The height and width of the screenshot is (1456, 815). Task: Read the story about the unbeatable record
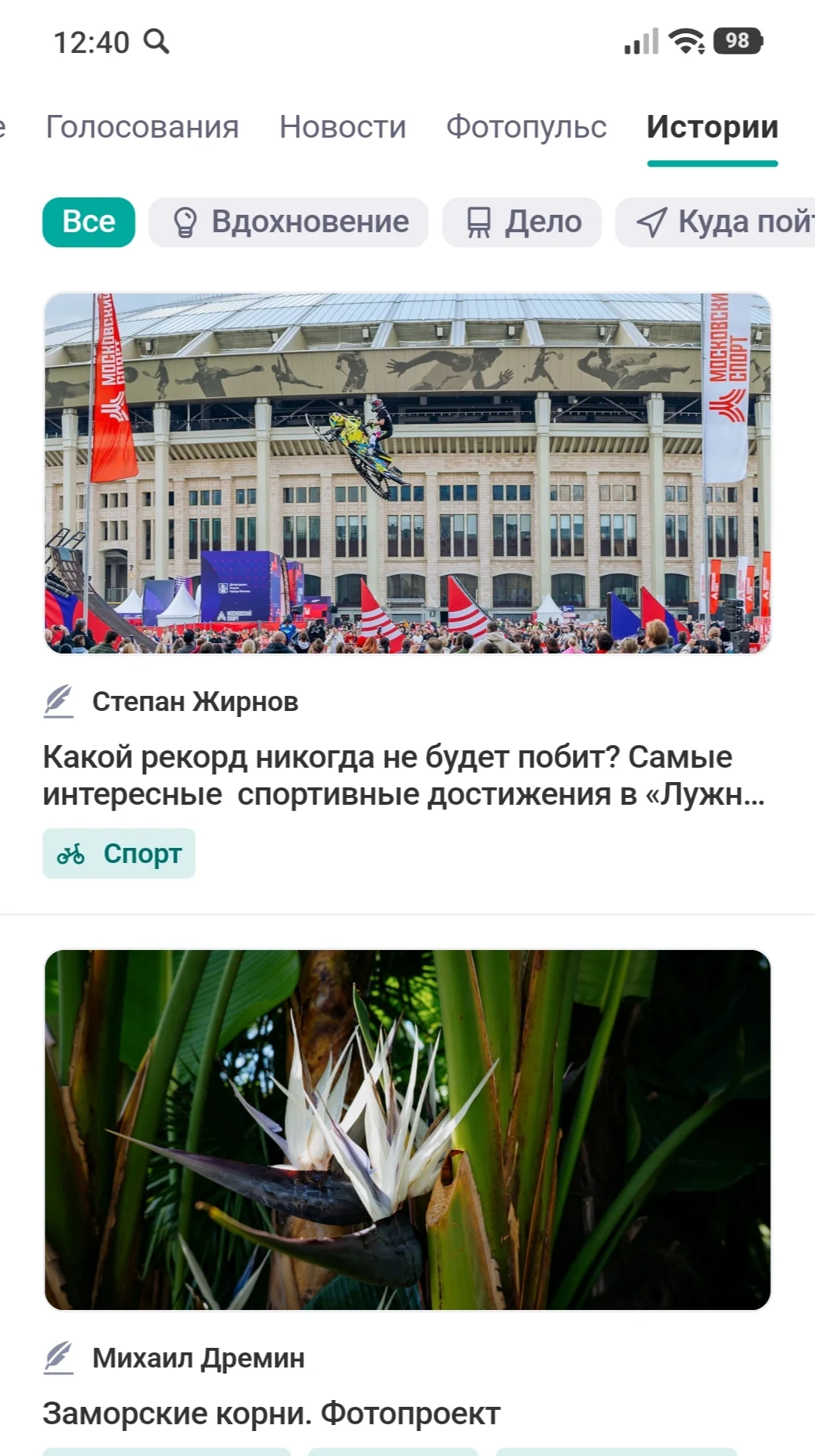(x=404, y=775)
